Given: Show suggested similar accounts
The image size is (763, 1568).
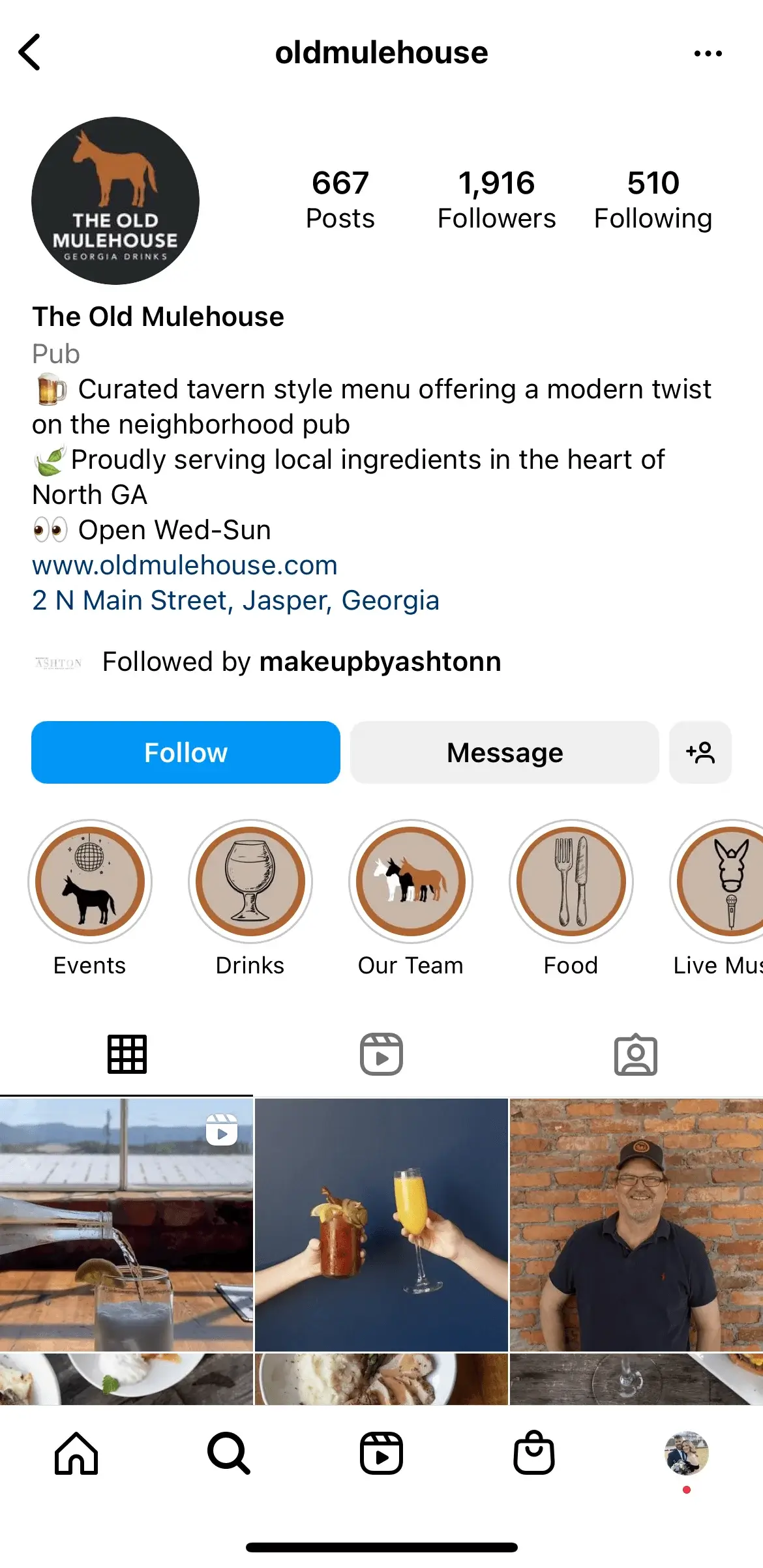Looking at the screenshot, I should pos(700,752).
